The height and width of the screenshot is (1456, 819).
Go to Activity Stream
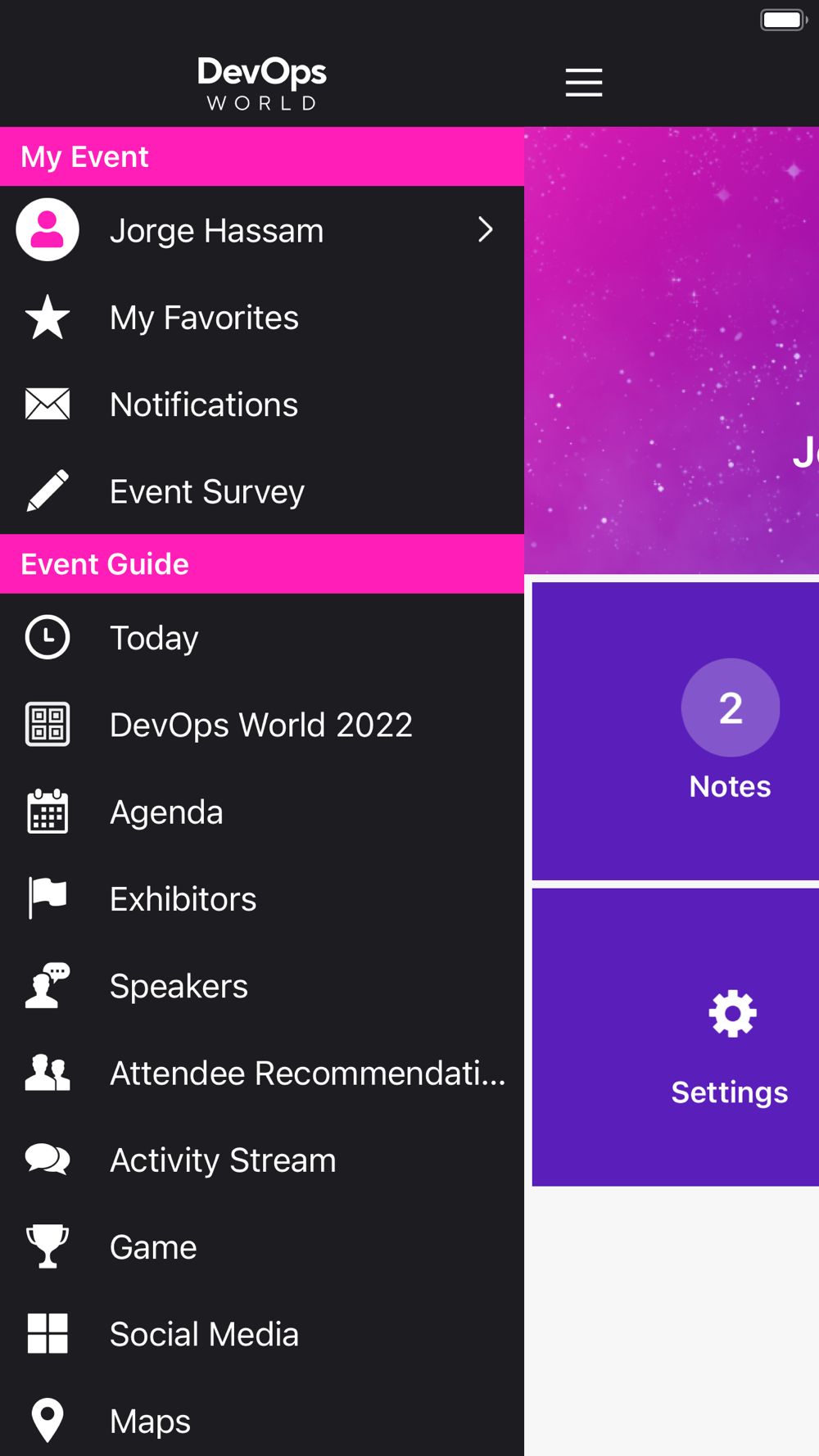(262, 1160)
